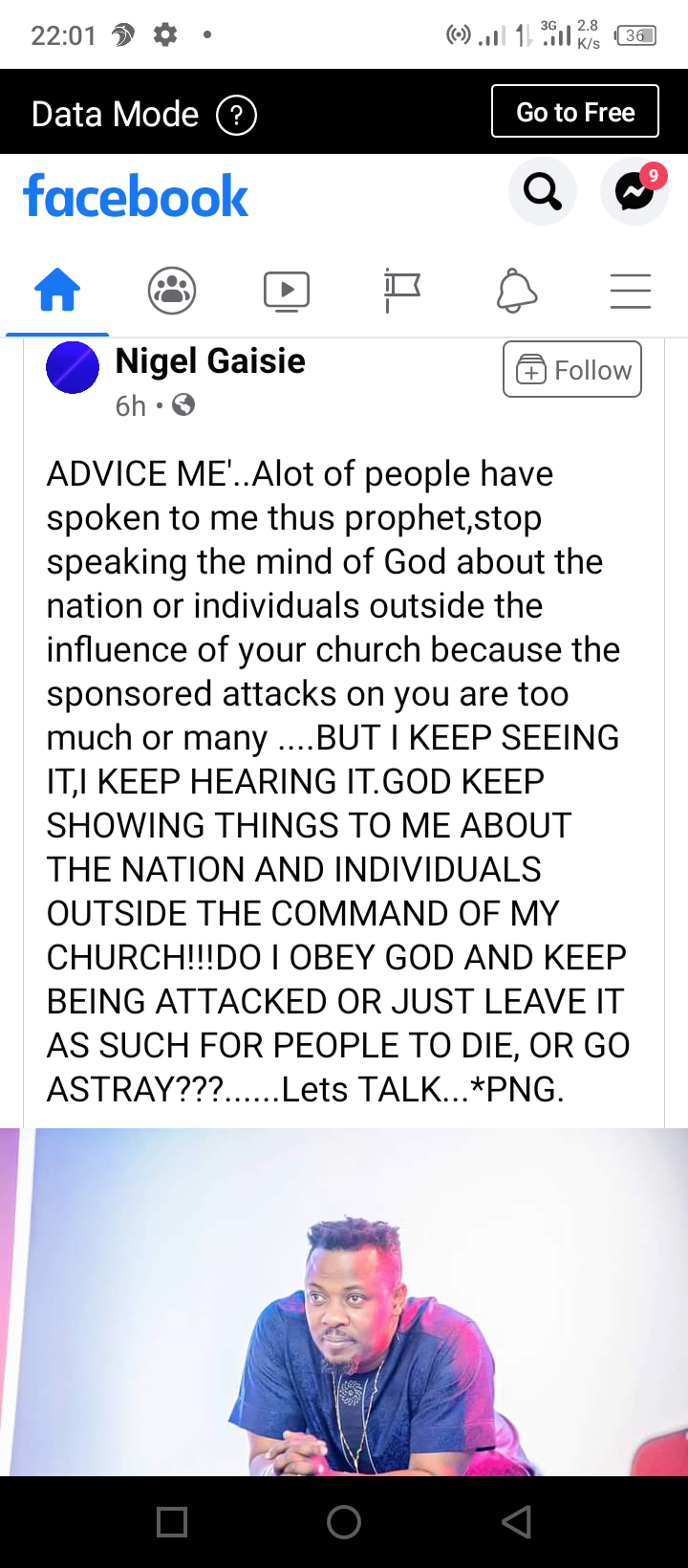688x1568 pixels.
Task: Open Messenger with 9 unread
Action: tap(634, 192)
